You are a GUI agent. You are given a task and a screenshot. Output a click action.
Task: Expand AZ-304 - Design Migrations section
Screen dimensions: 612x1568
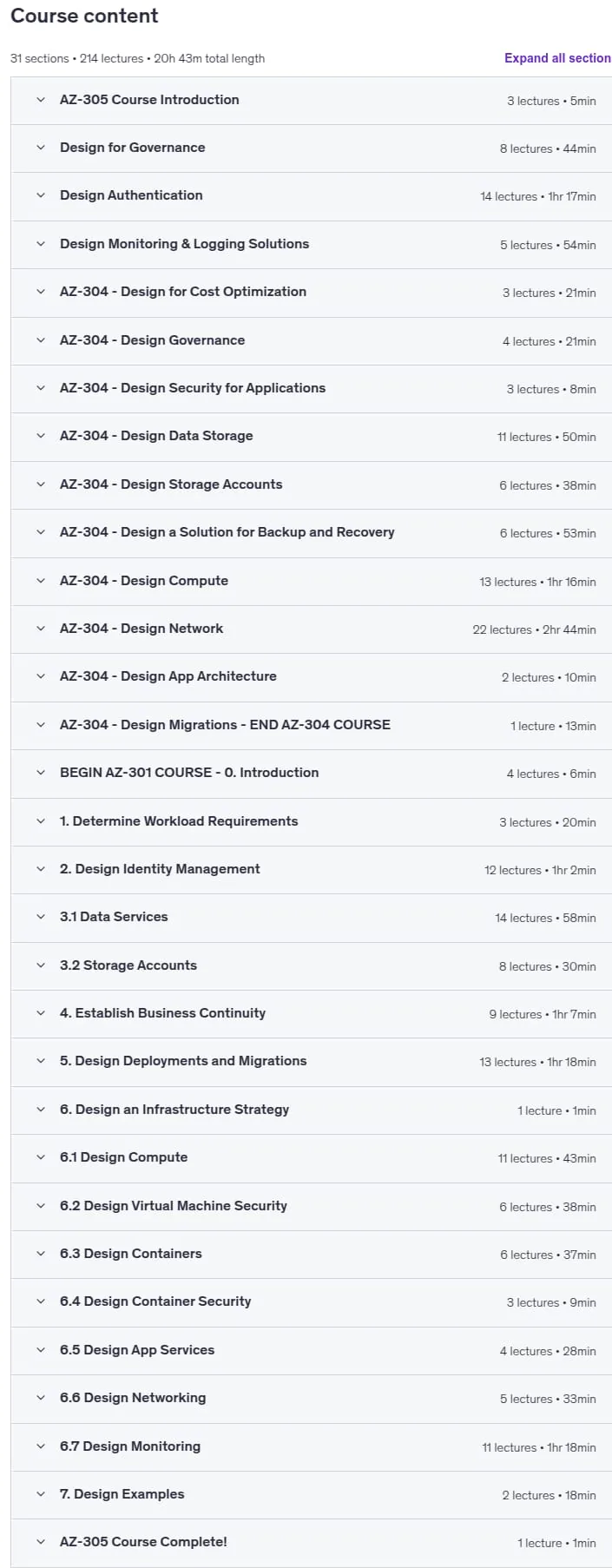click(311, 726)
